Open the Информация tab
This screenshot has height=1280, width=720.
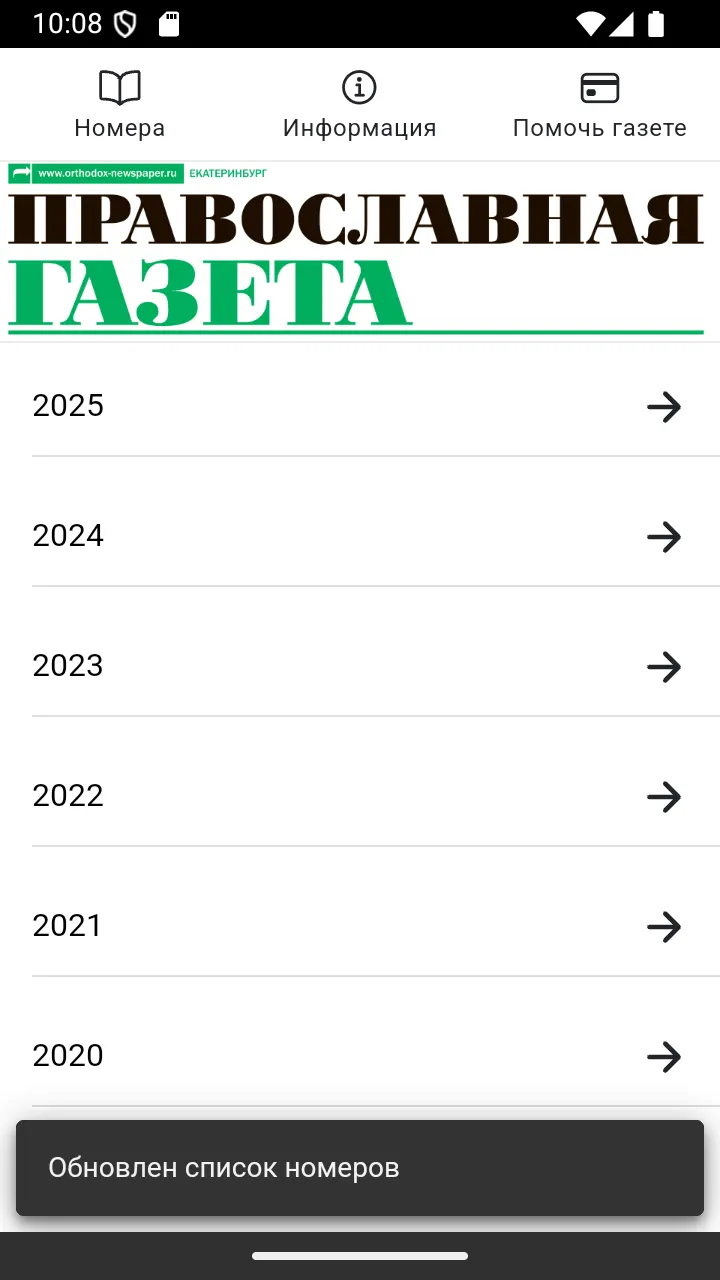(360, 105)
